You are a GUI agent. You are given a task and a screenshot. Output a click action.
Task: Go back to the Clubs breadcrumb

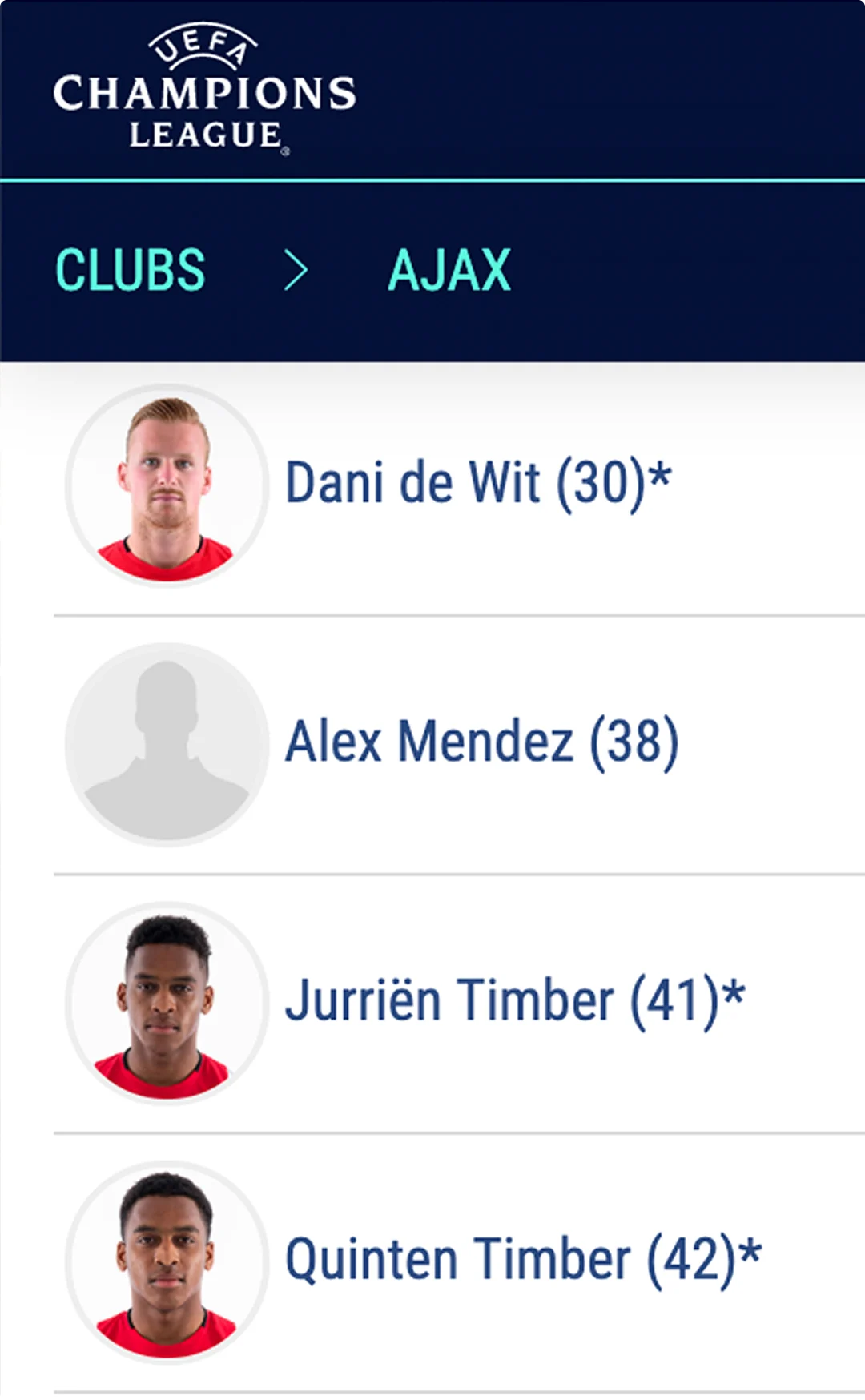pyautogui.click(x=130, y=270)
